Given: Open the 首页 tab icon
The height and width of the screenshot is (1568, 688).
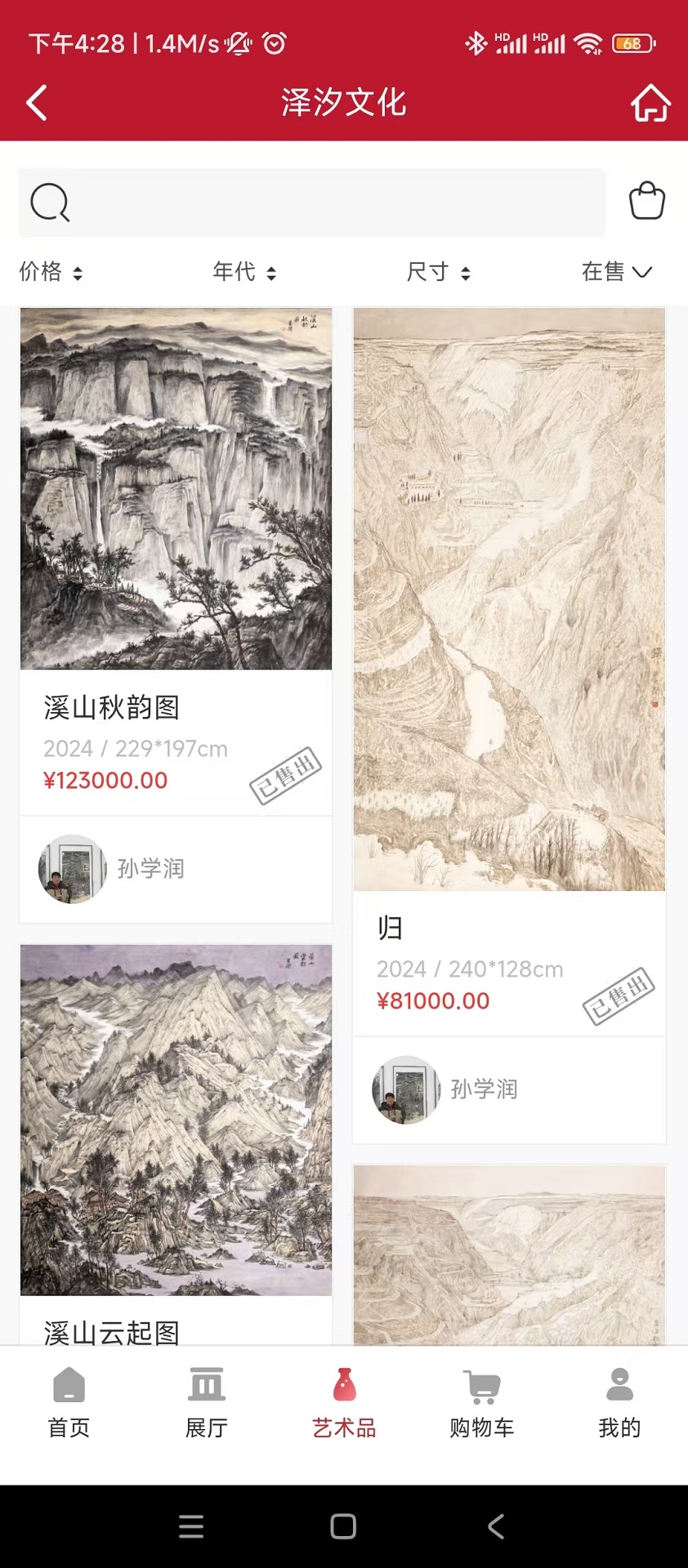Looking at the screenshot, I should (68, 1385).
